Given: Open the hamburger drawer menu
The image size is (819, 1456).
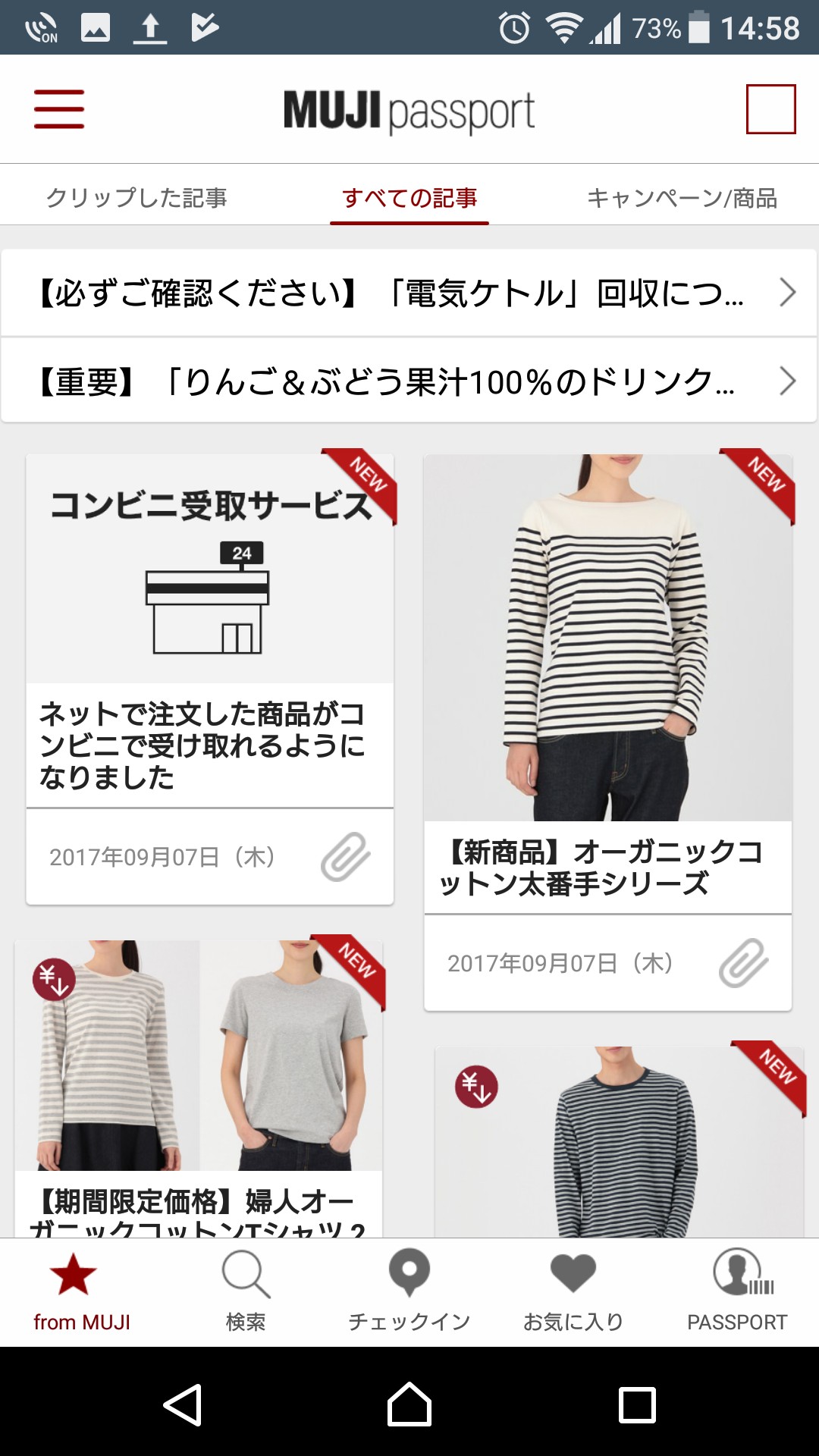Looking at the screenshot, I should click(59, 109).
